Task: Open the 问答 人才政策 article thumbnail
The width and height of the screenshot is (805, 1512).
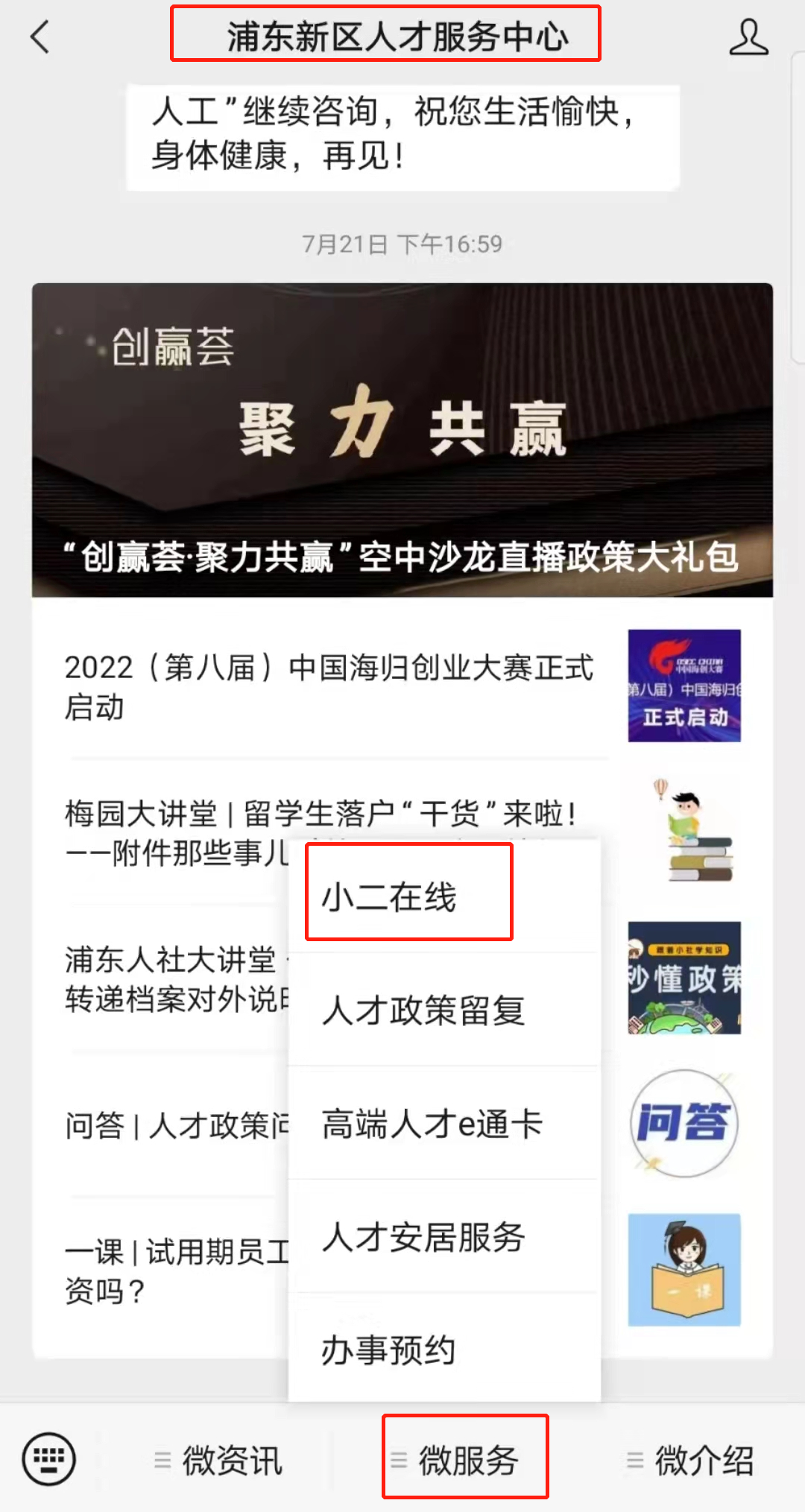Action: [684, 1123]
